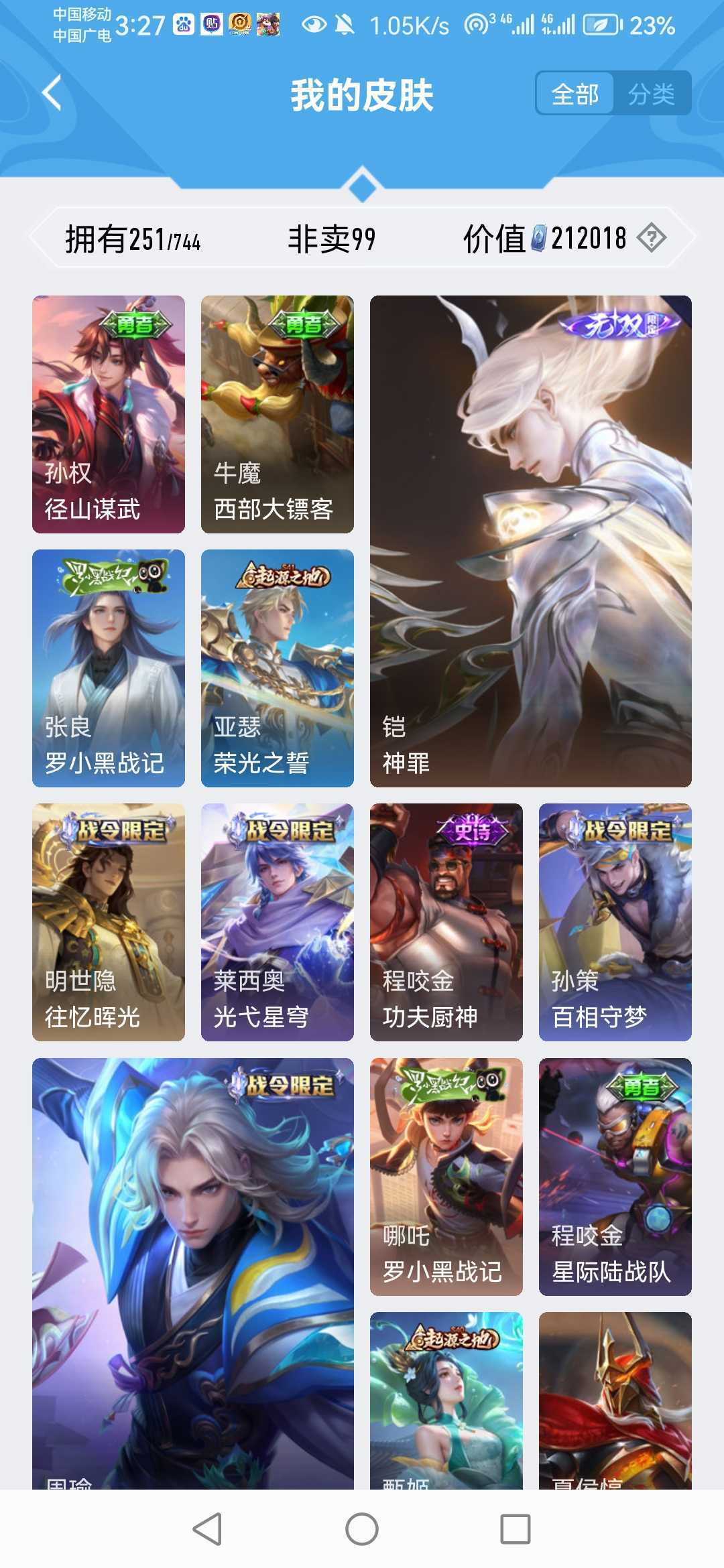The height and width of the screenshot is (1568, 724).
Task: Open 程咬金 功夫厨神 skin card
Action: 446,922
